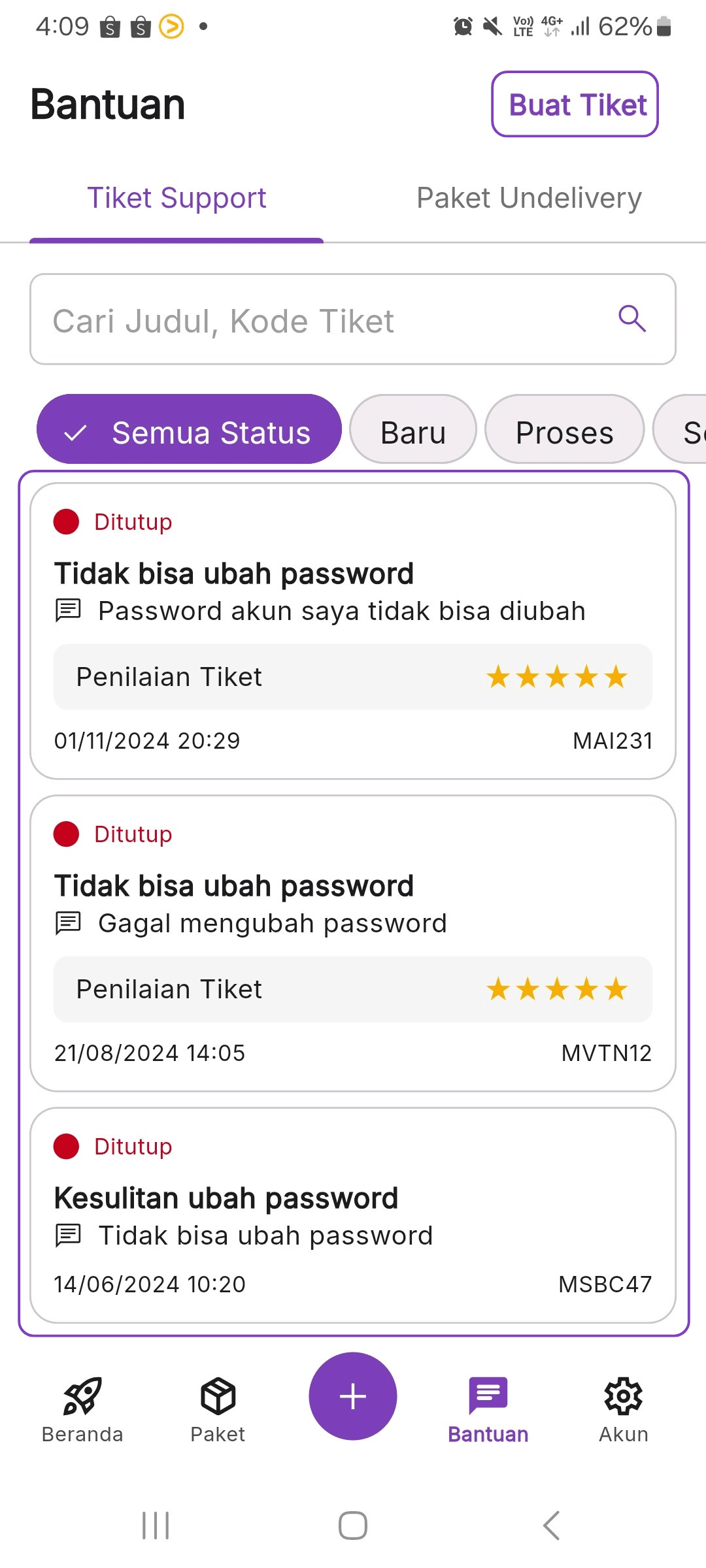Switch to Tiket Support tab
This screenshot has height=1568, width=706.
(177, 197)
